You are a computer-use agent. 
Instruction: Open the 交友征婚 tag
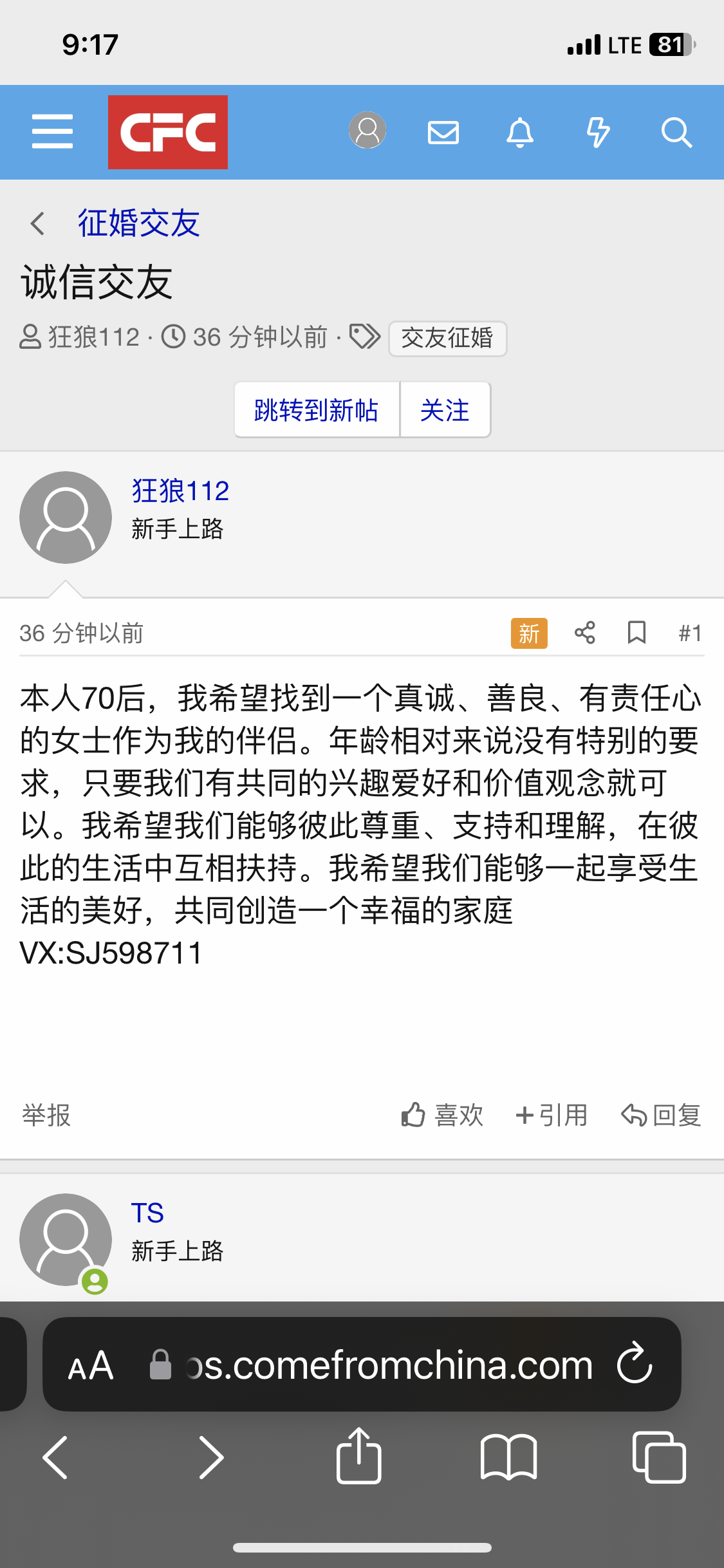(447, 338)
